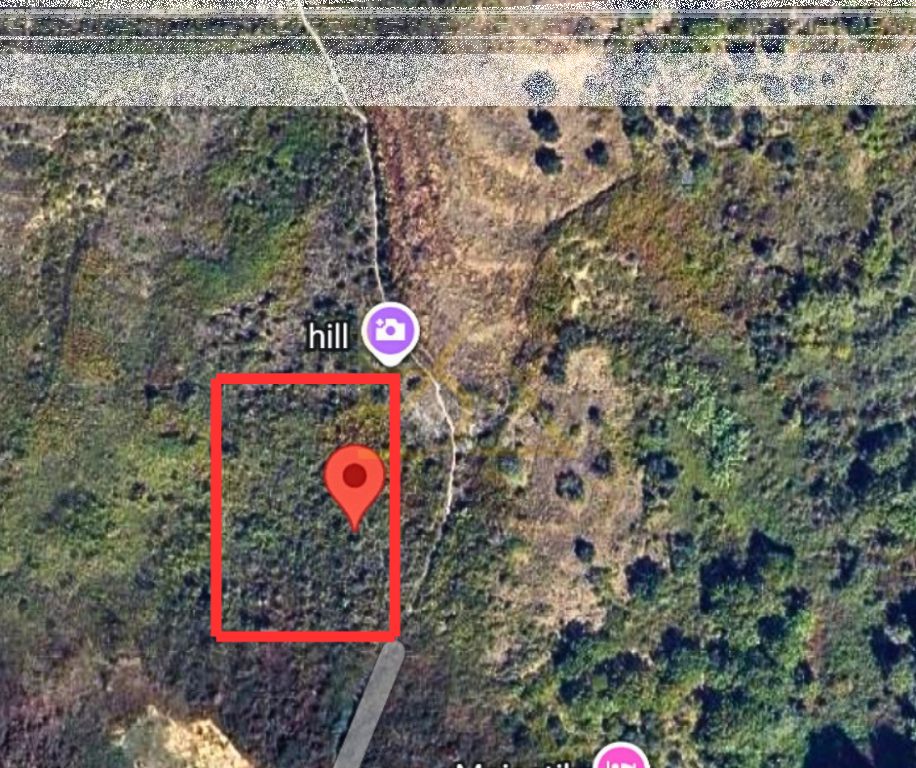Open the pink place marker

tap(621, 758)
